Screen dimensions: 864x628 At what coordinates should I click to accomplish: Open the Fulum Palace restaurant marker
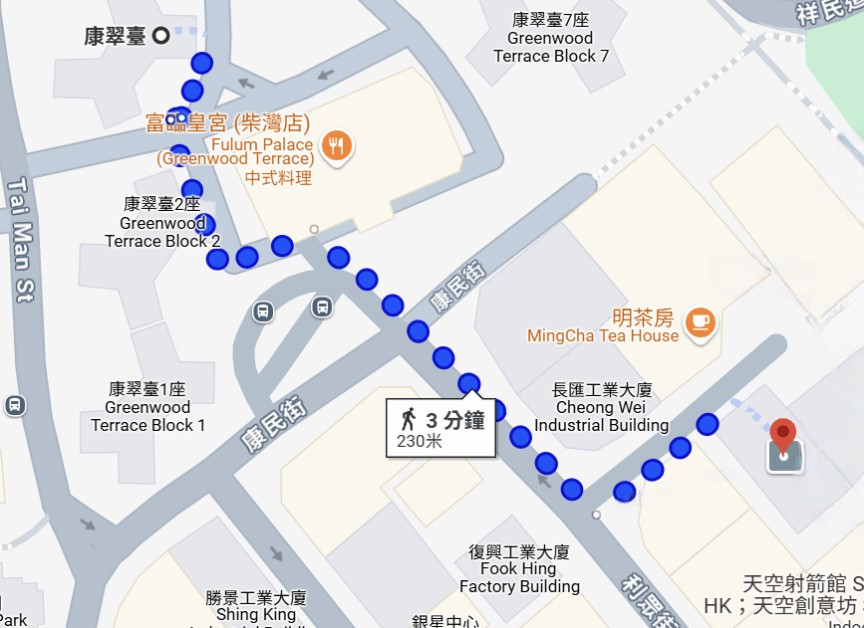338,148
